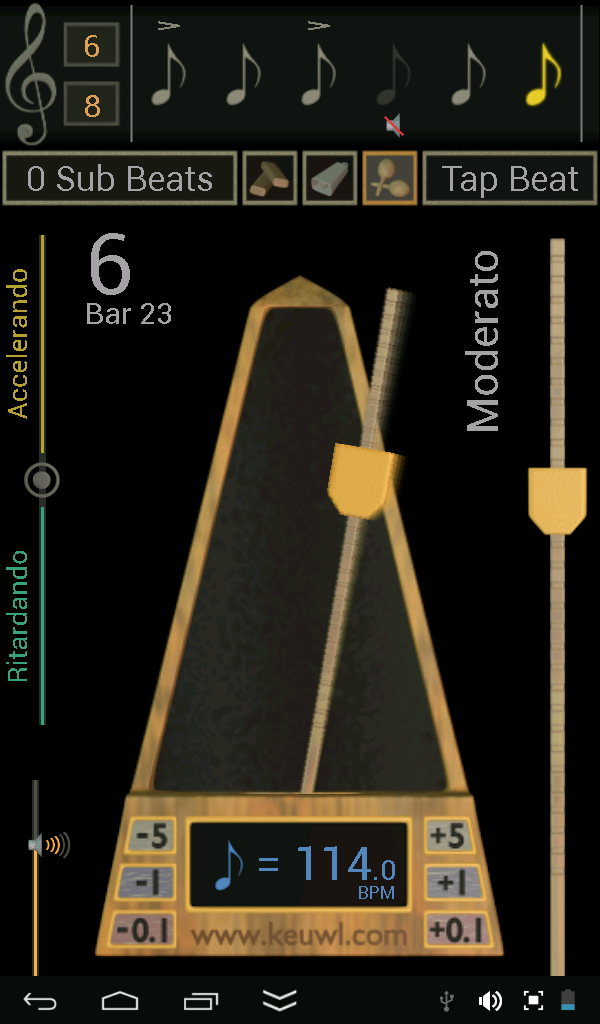Select the wood block sound
This screenshot has height=1024, width=600.
coord(270,179)
